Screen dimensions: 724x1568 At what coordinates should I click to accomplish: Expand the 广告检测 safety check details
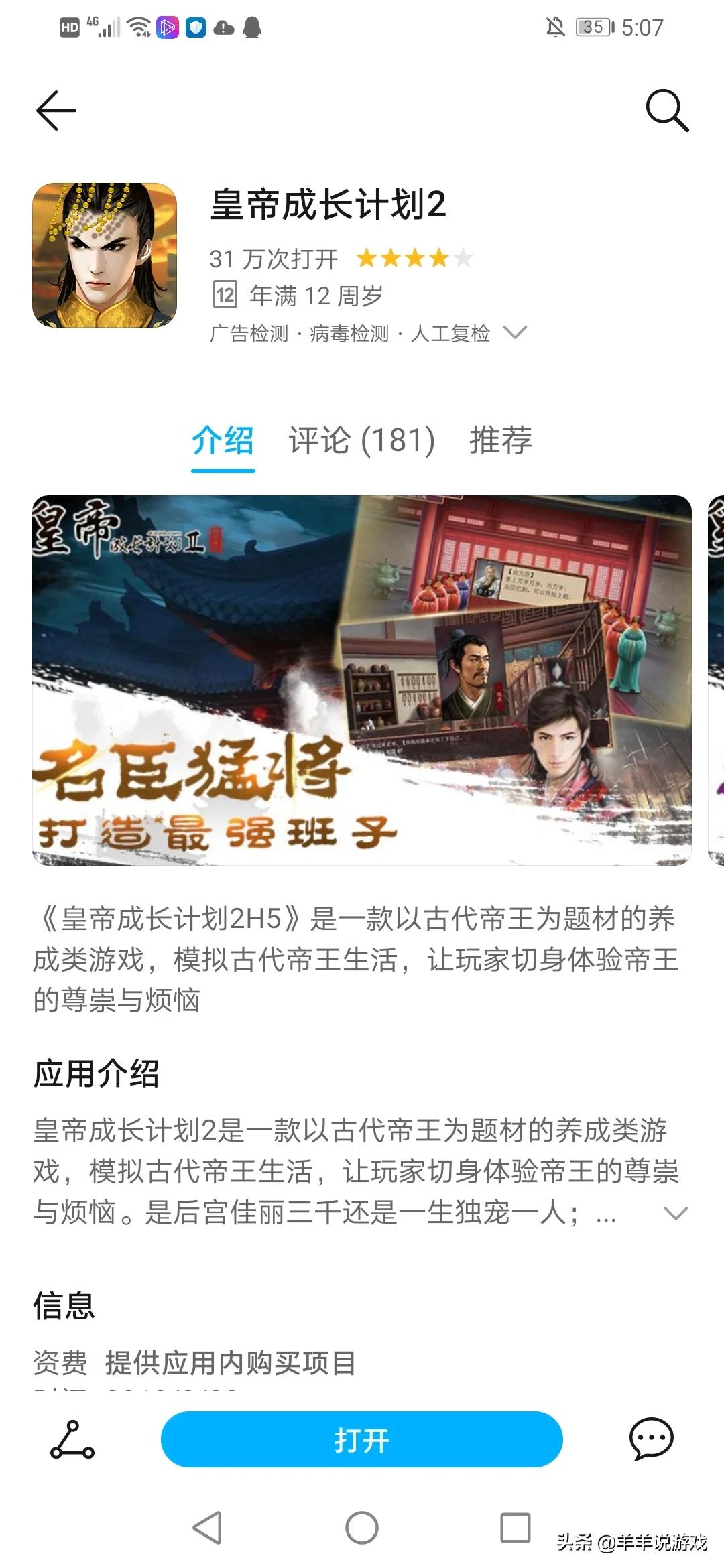click(515, 332)
